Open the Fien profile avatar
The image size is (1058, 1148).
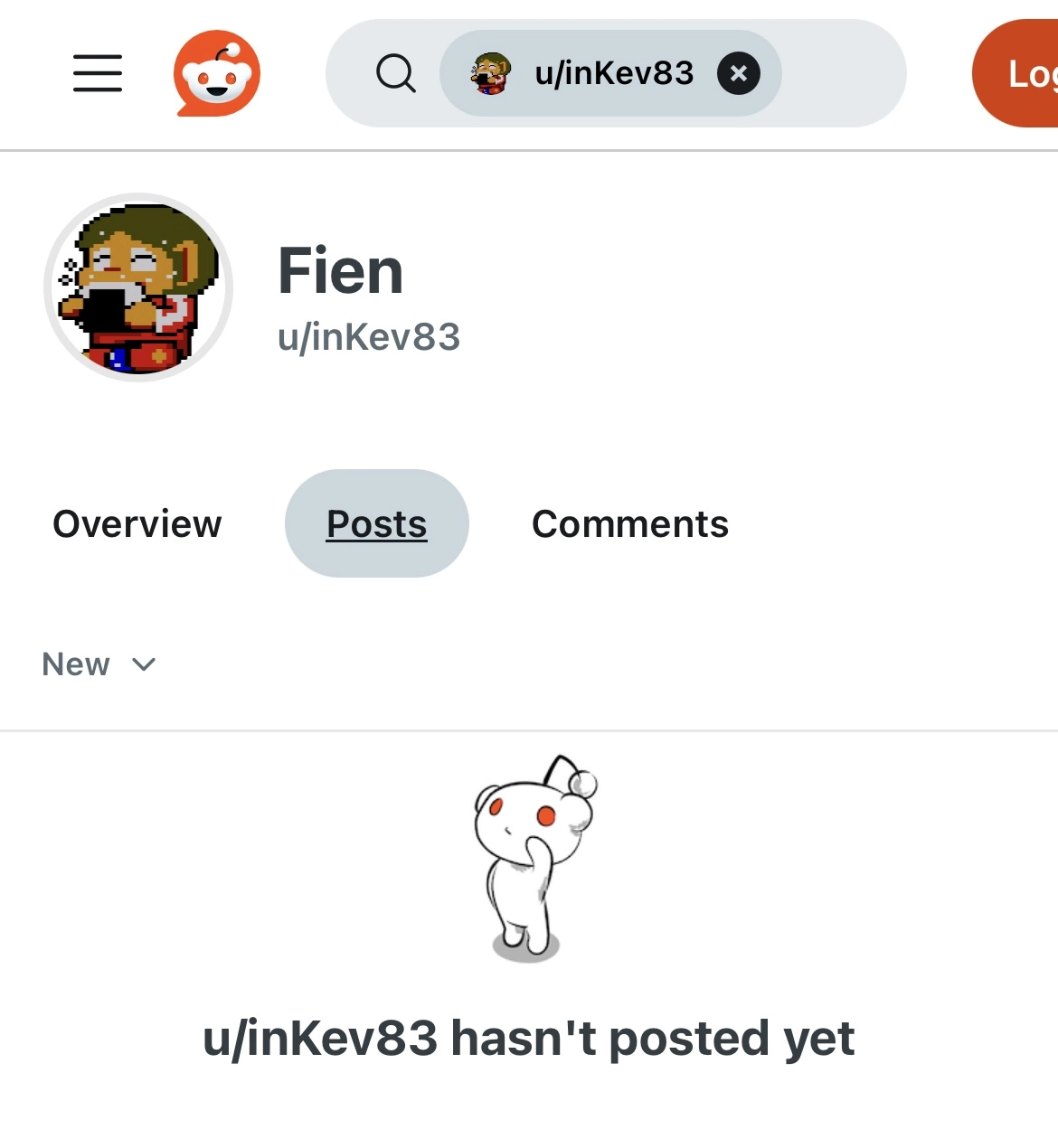(138, 287)
